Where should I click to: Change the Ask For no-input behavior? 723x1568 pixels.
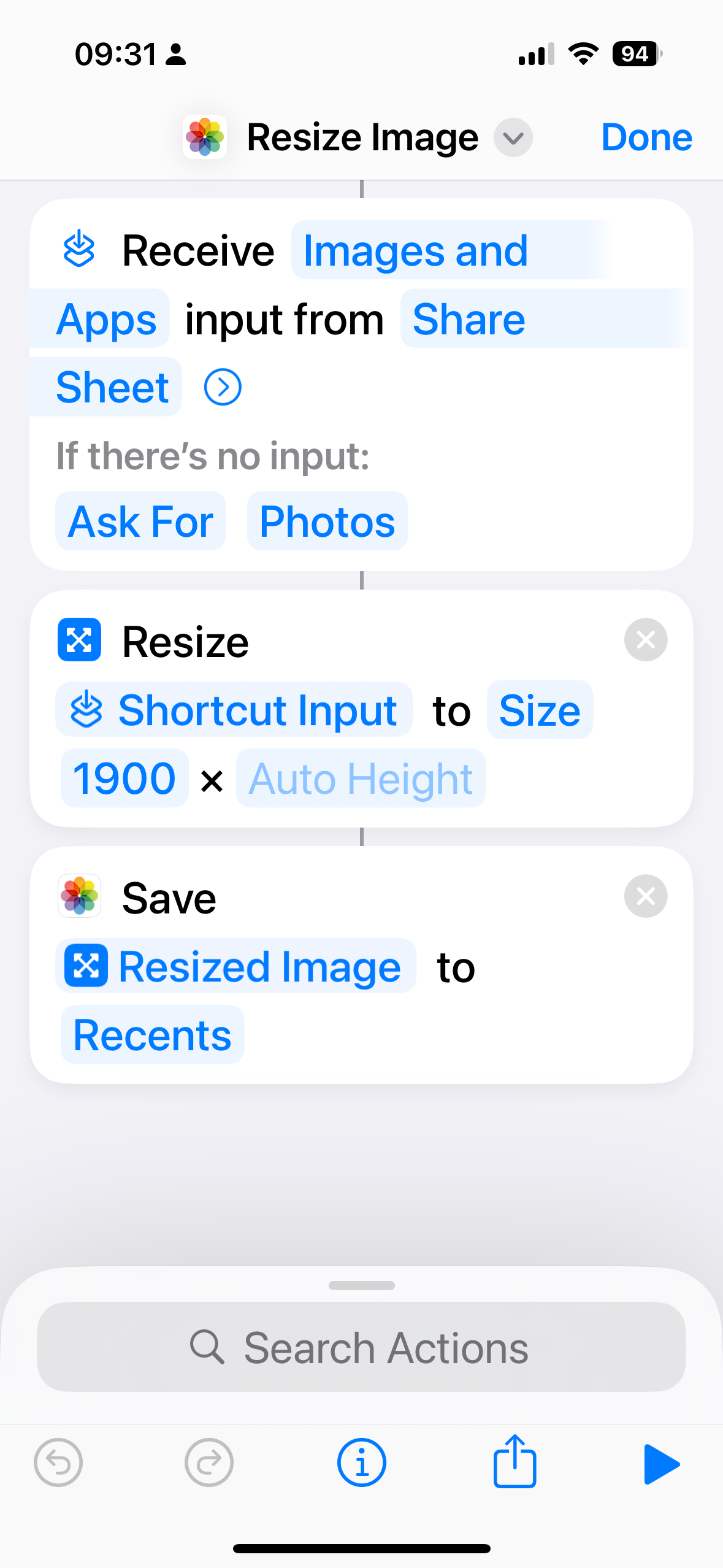pyautogui.click(x=141, y=521)
